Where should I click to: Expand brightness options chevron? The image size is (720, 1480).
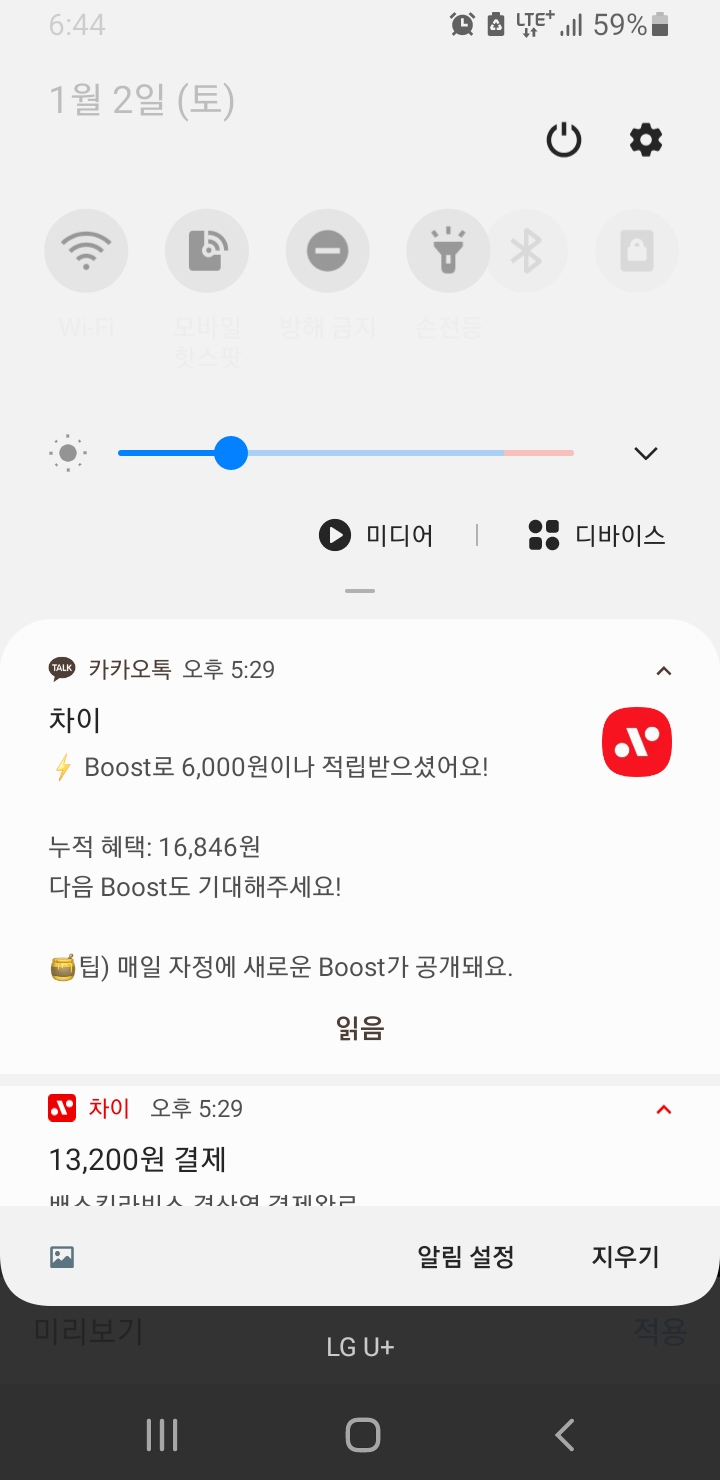tap(646, 453)
